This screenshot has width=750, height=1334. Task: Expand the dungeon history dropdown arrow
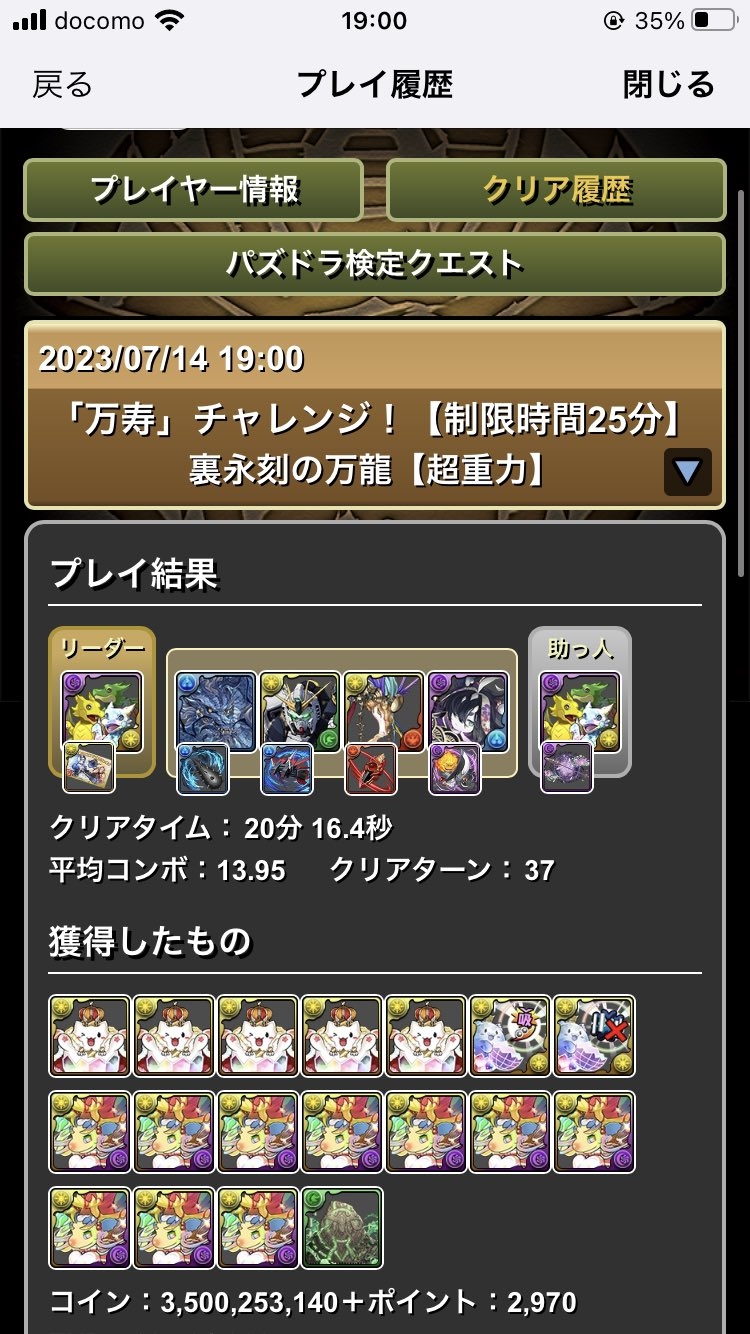687,472
